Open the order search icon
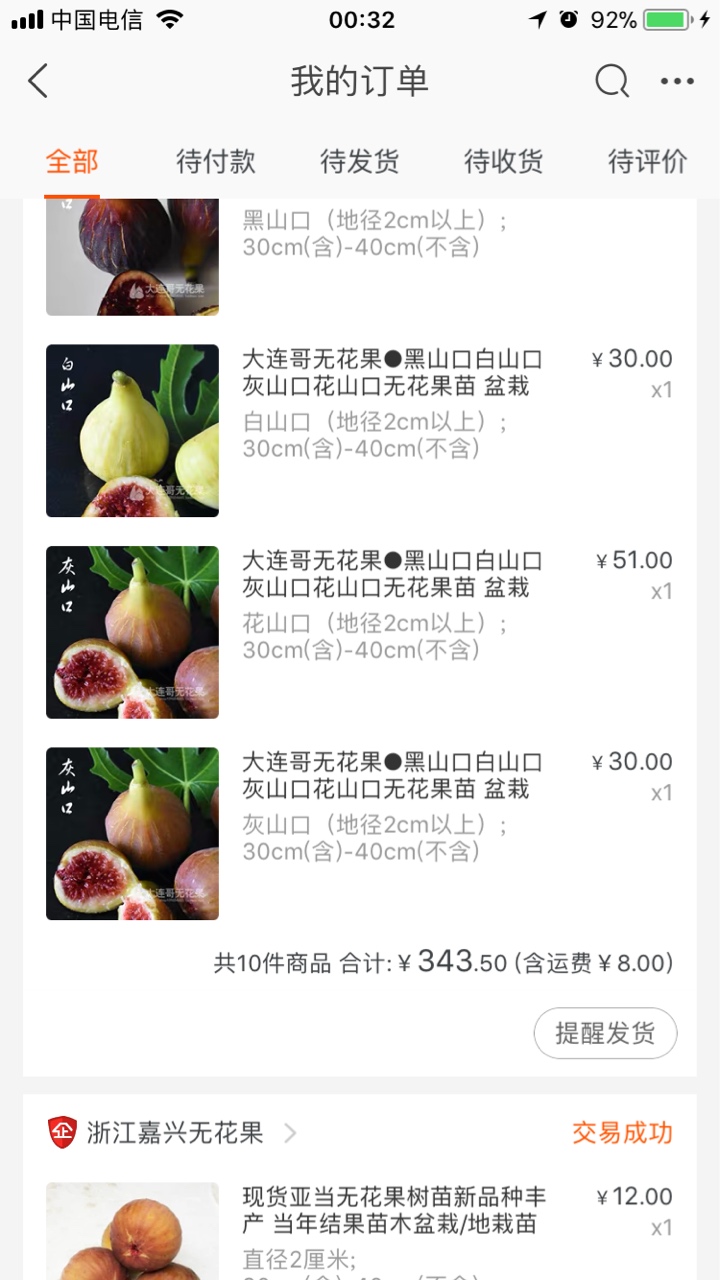Image resolution: width=720 pixels, height=1280 pixels. [612, 81]
